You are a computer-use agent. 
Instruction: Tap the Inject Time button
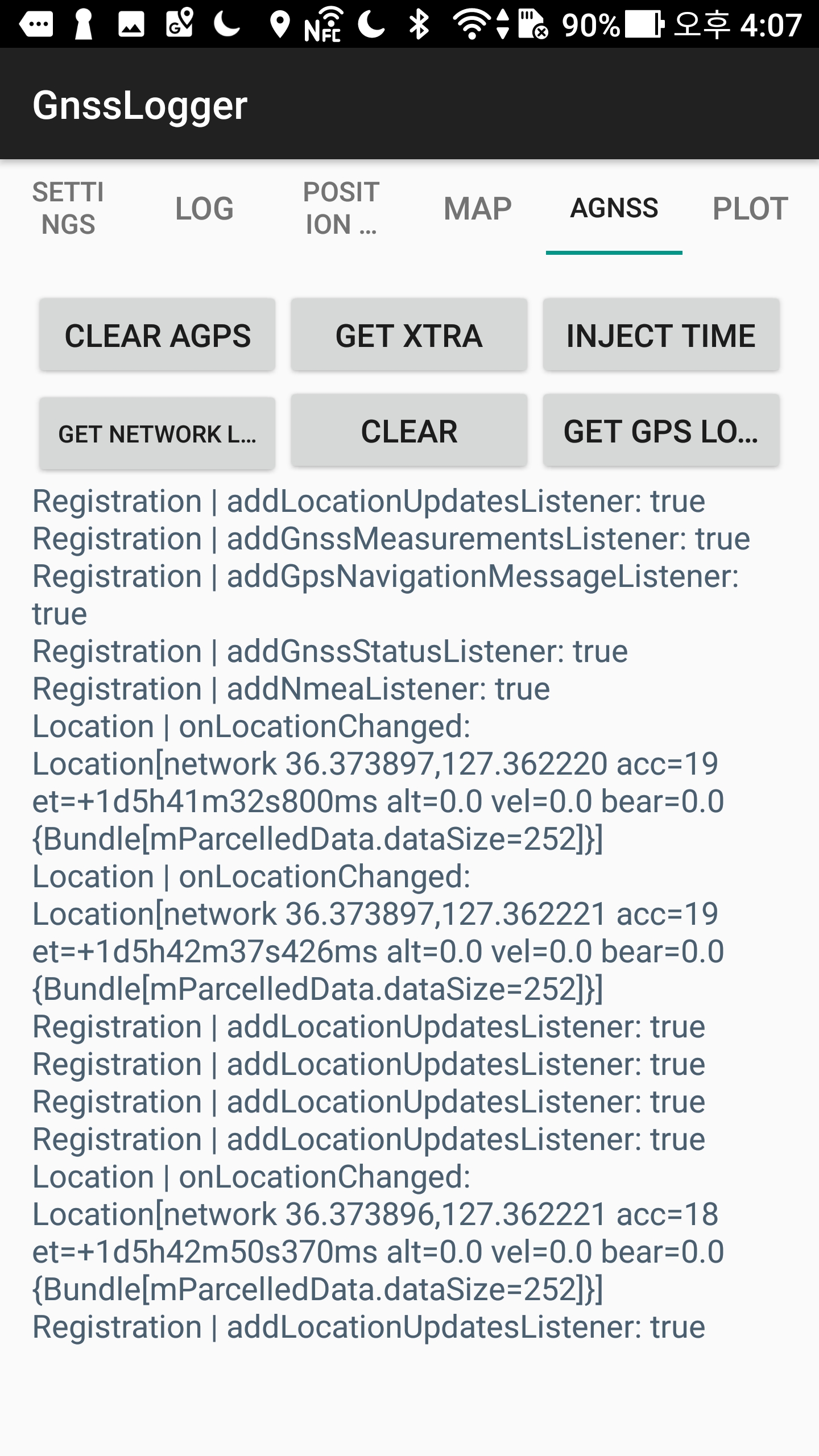coord(661,335)
